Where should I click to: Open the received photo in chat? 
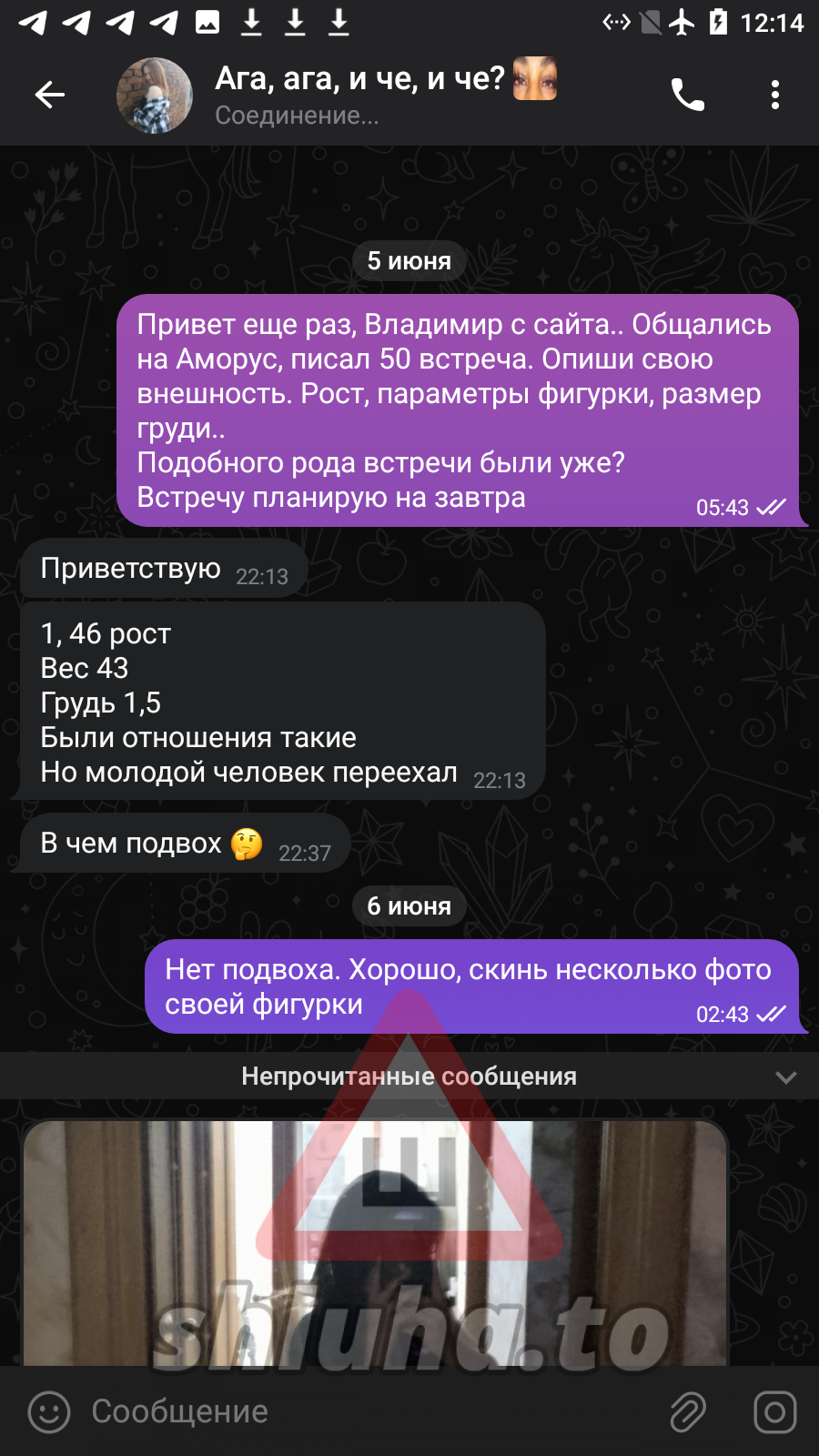click(x=375, y=1243)
